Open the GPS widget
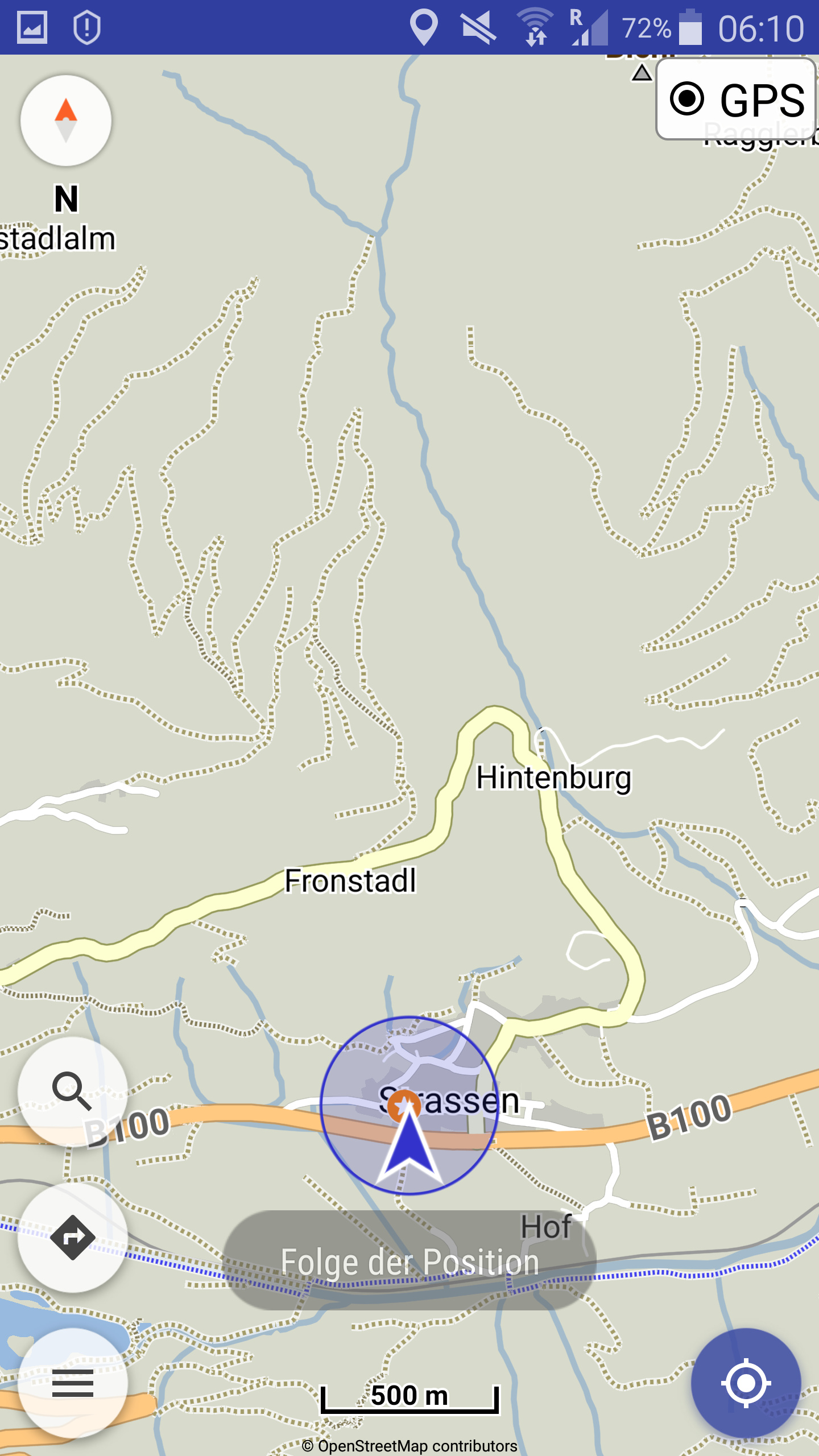The image size is (819, 1456). pos(736,99)
